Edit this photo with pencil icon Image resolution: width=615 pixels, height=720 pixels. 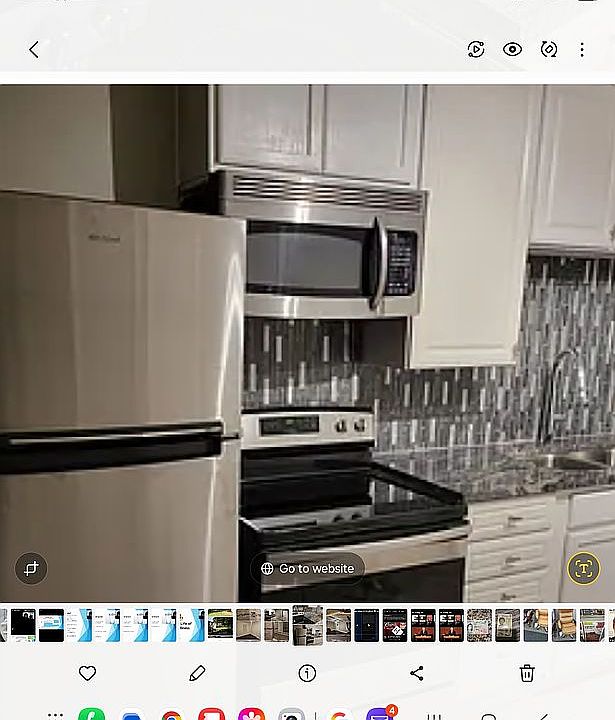197,673
